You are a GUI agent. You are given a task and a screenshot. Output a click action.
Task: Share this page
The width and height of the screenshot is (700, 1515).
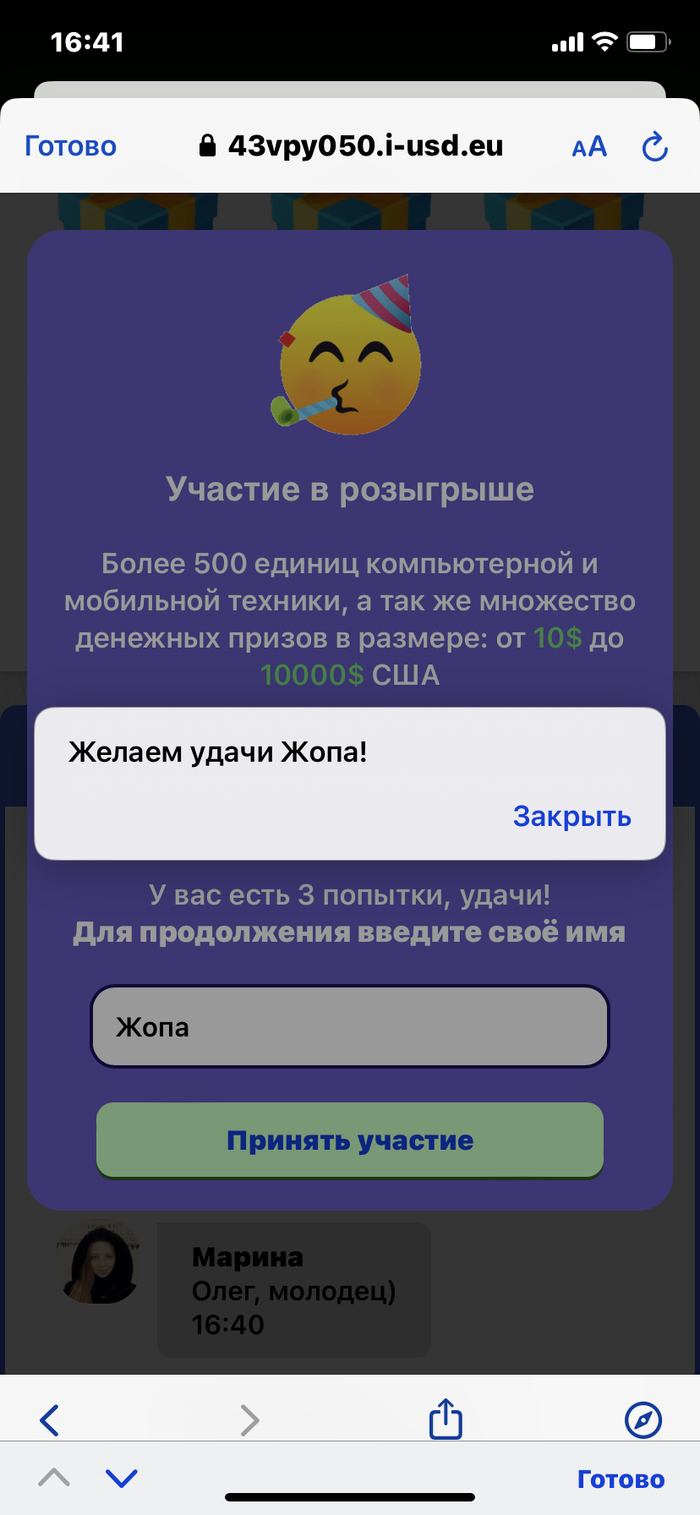(445, 1418)
